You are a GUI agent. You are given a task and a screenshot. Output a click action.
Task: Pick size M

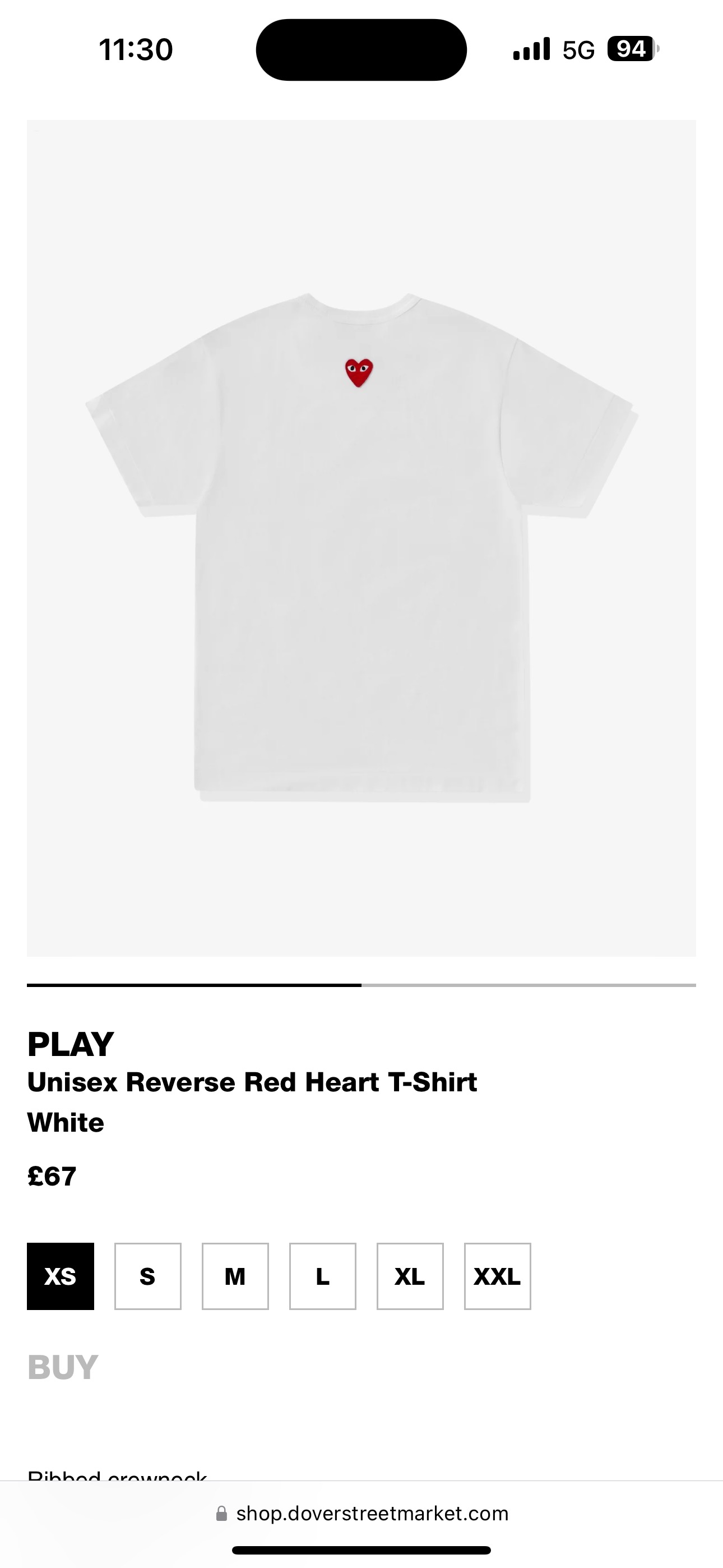pos(235,1276)
